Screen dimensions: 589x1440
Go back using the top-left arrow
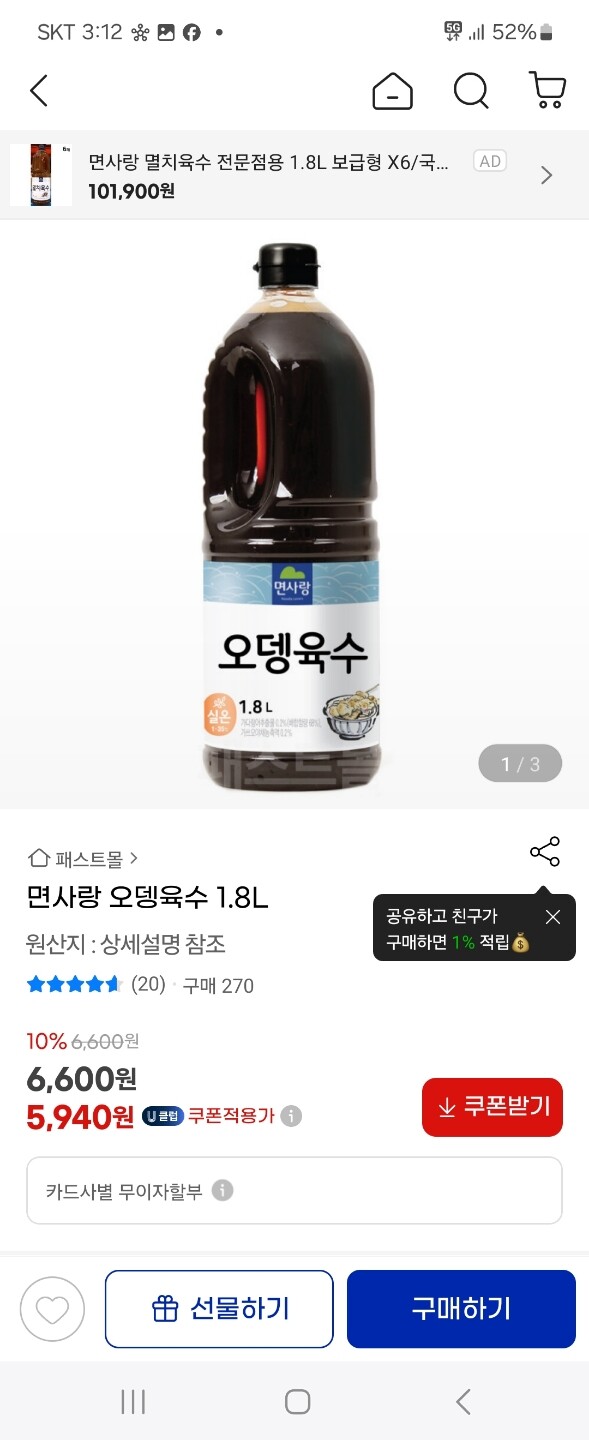click(39, 91)
